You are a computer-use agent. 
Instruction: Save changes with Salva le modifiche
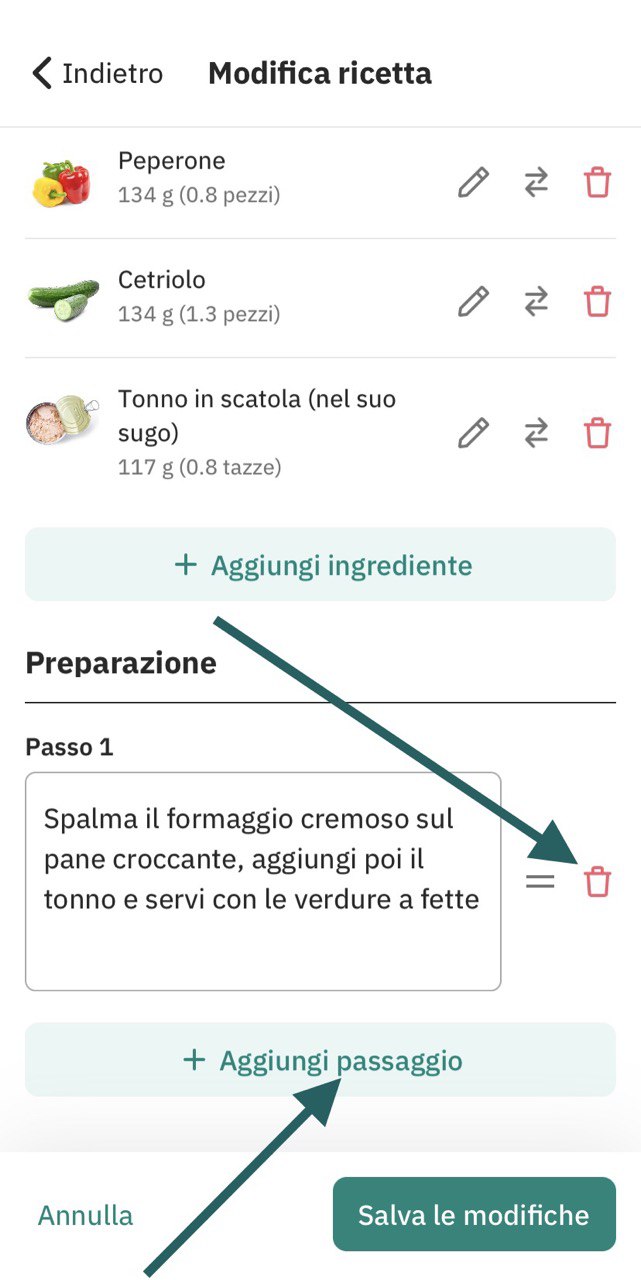[x=473, y=1215]
